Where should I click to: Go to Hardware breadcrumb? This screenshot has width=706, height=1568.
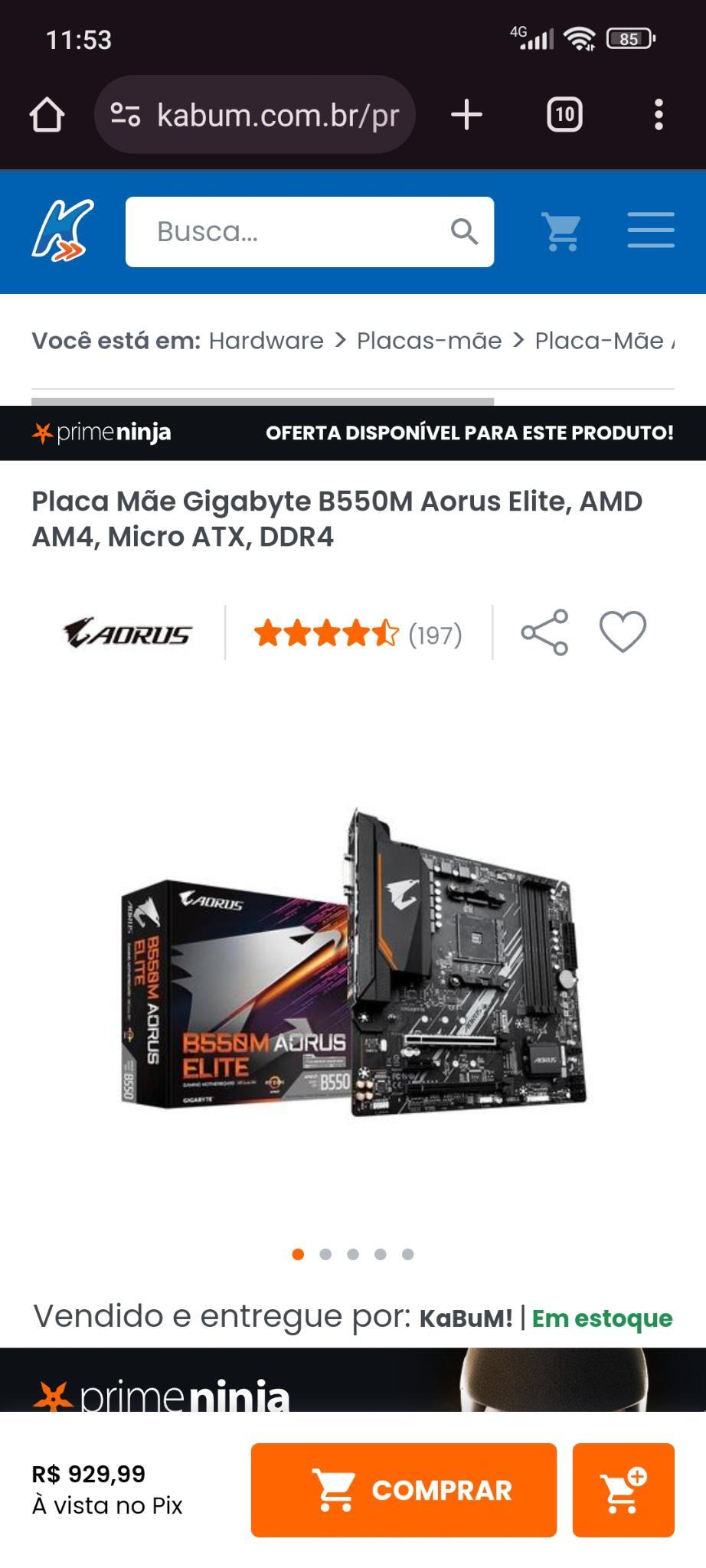coord(266,341)
